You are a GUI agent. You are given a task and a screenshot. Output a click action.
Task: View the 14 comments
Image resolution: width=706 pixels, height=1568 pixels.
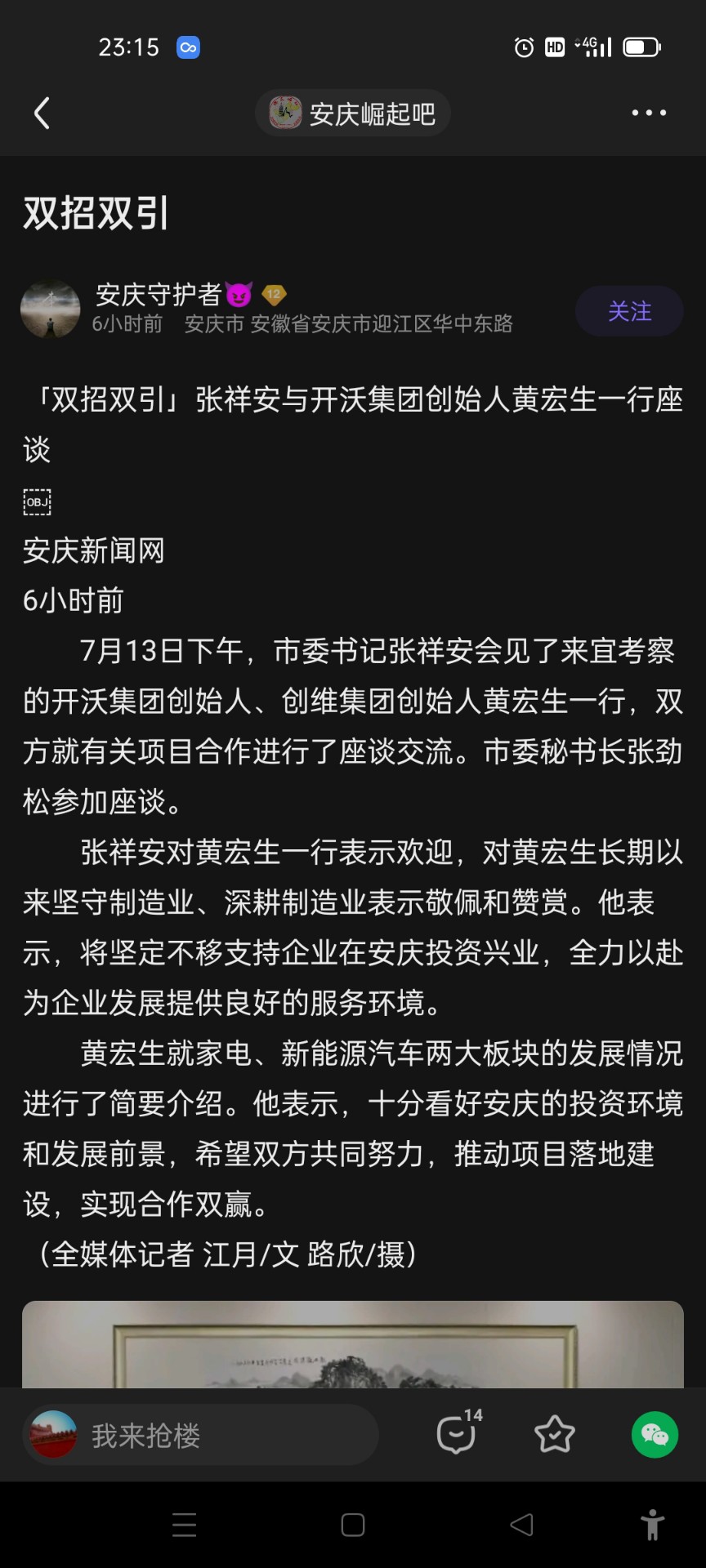click(458, 1434)
